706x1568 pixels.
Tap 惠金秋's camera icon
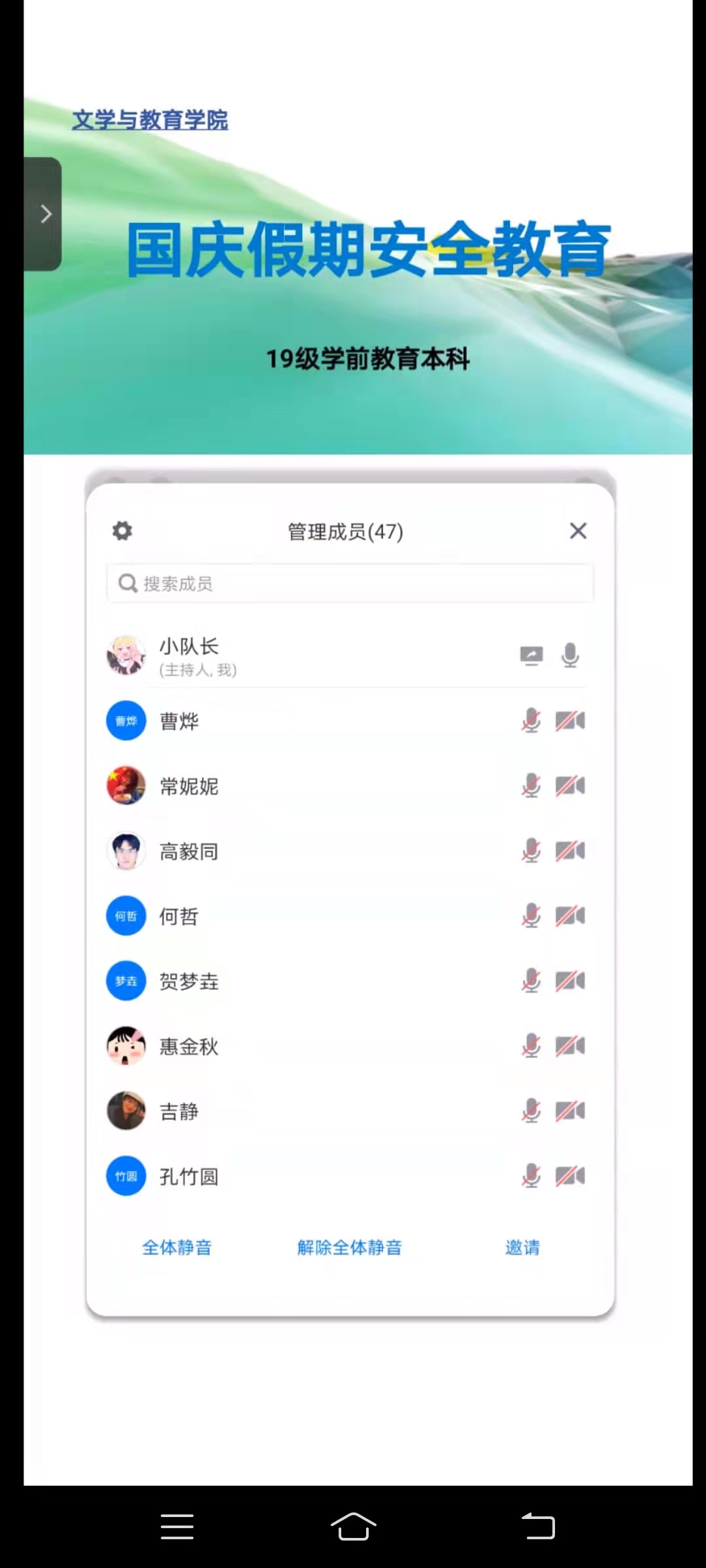point(570,1046)
